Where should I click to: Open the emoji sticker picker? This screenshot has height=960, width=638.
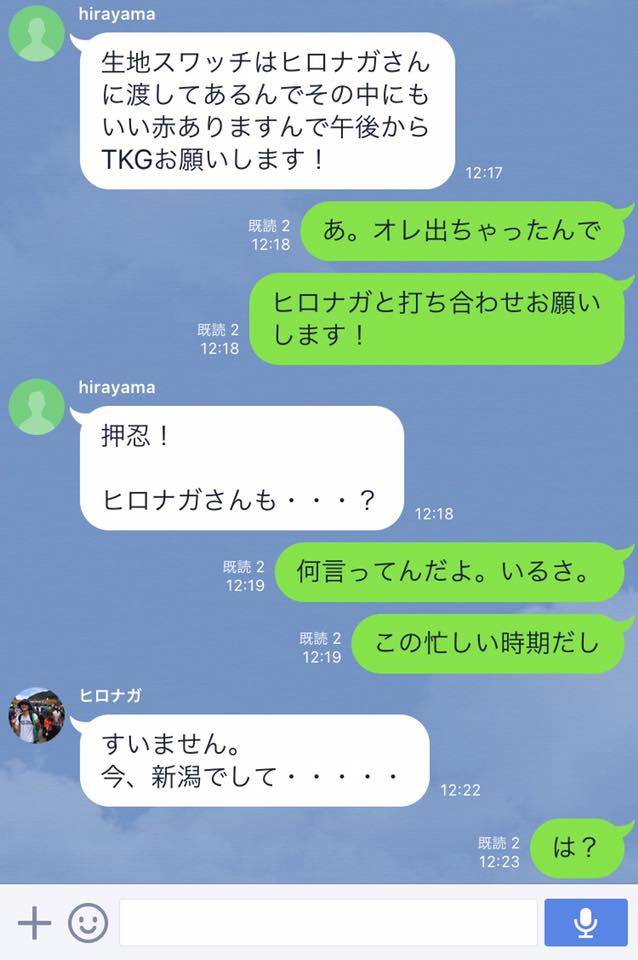coord(88,923)
